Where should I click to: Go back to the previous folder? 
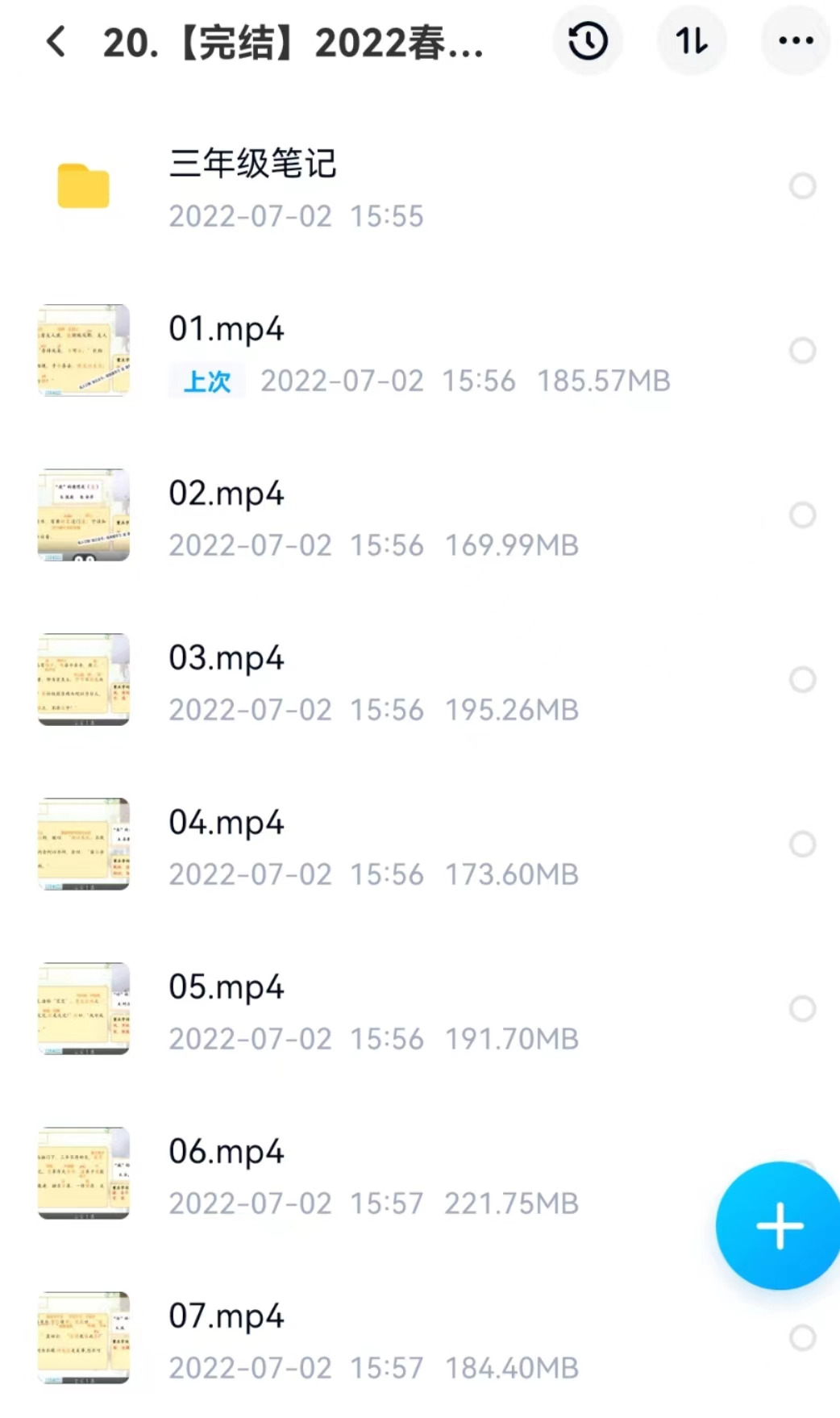point(56,41)
